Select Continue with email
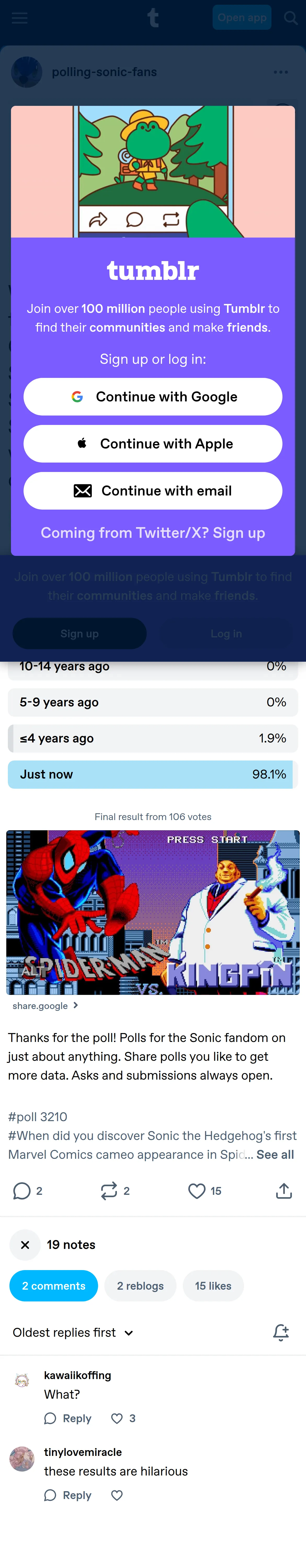Viewport: 306px width, 1568px height. [153, 491]
